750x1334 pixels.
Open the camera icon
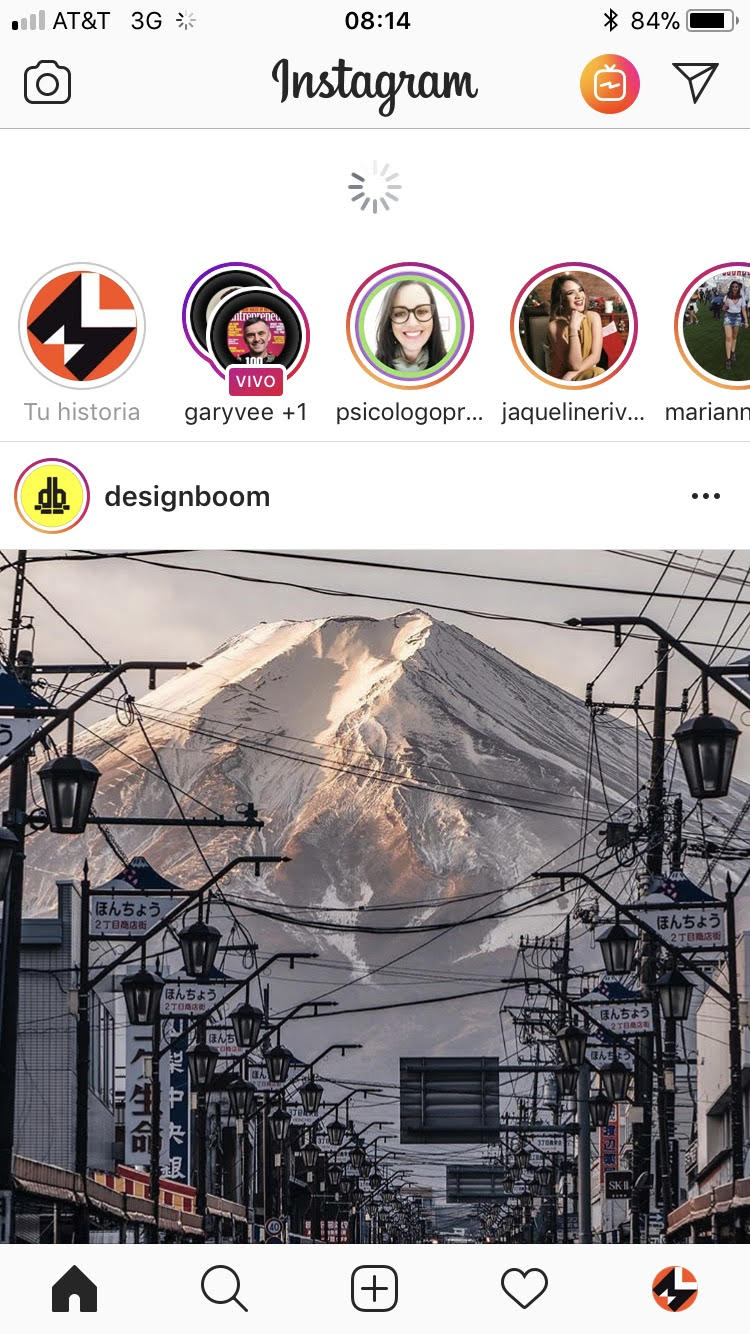click(47, 84)
